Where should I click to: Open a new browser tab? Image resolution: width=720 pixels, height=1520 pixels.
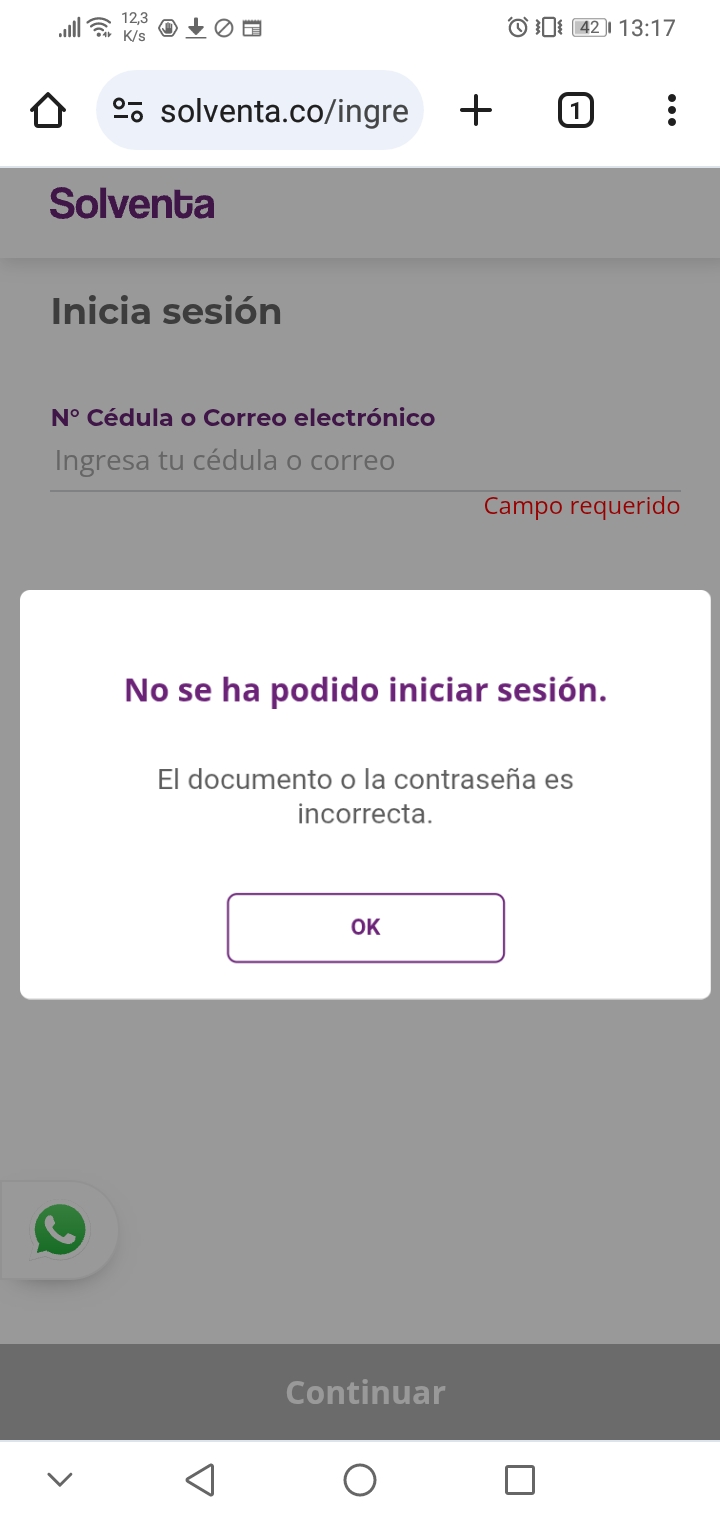476,110
